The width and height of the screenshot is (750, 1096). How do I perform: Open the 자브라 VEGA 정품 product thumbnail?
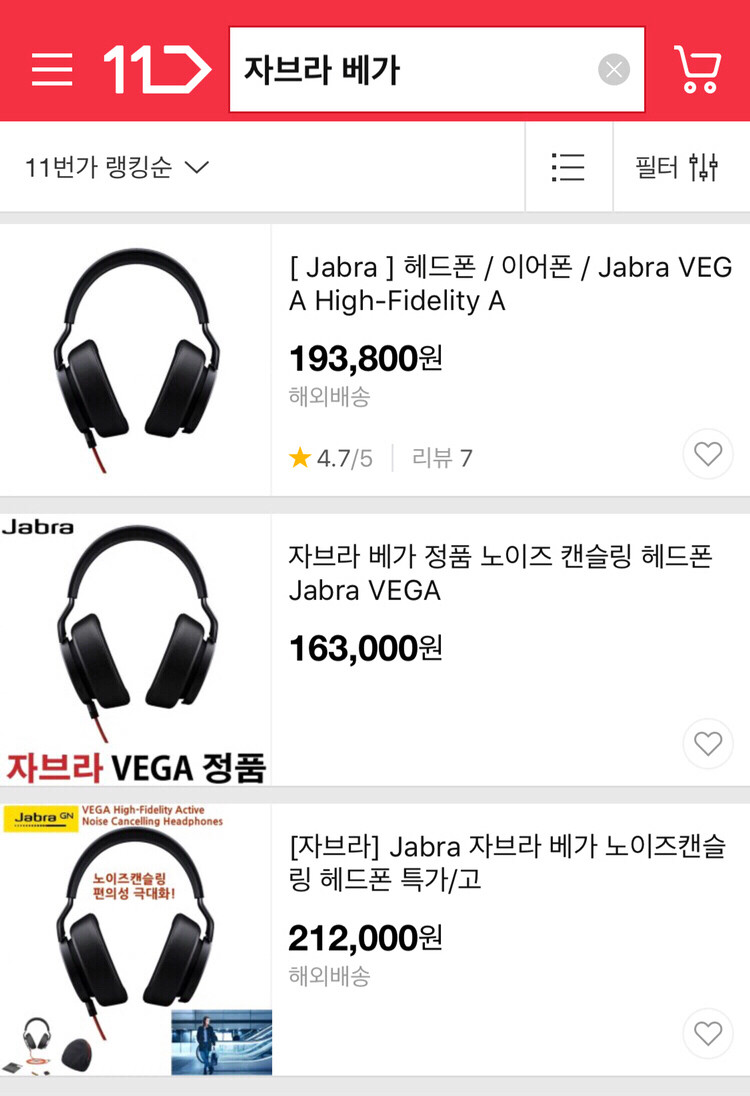point(135,647)
